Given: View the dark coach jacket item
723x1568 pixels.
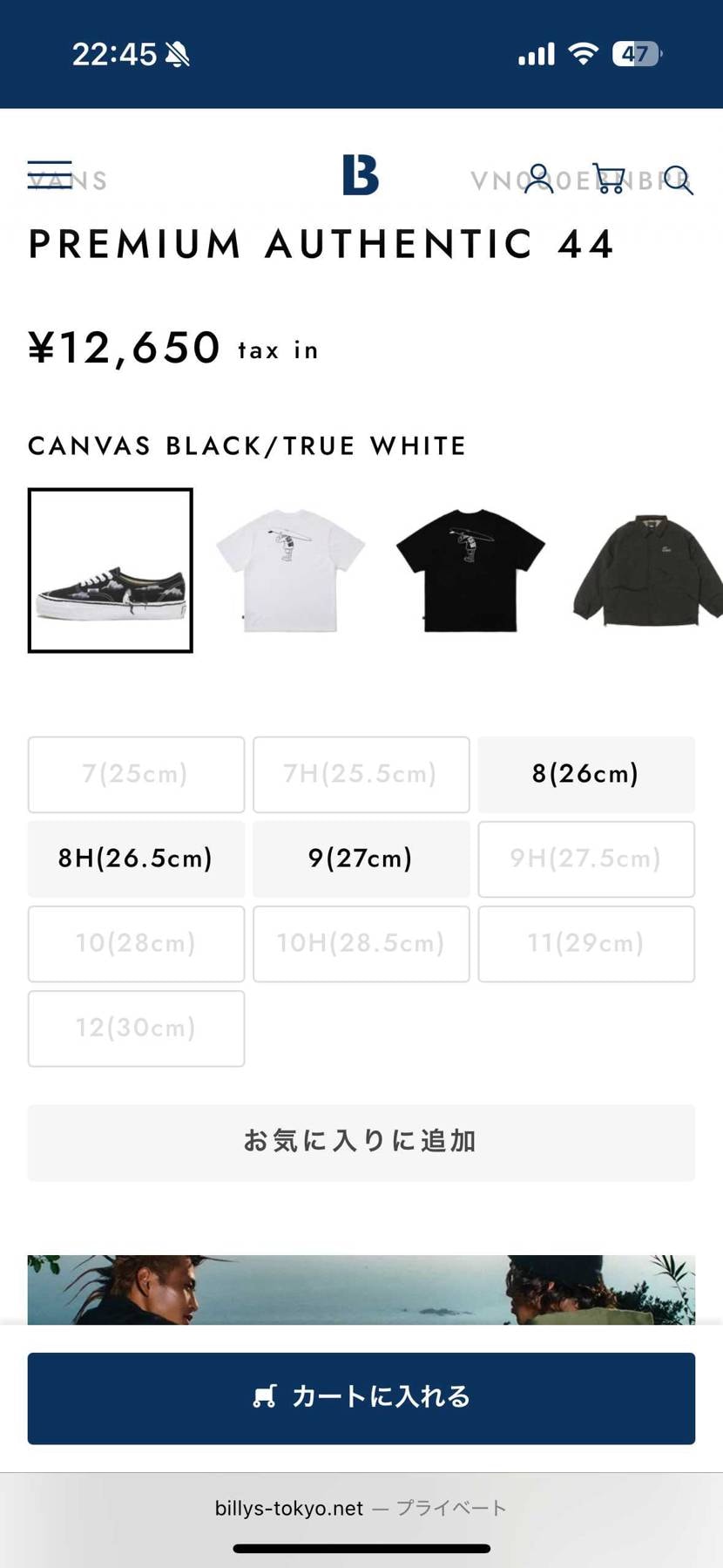Looking at the screenshot, I should 648,571.
